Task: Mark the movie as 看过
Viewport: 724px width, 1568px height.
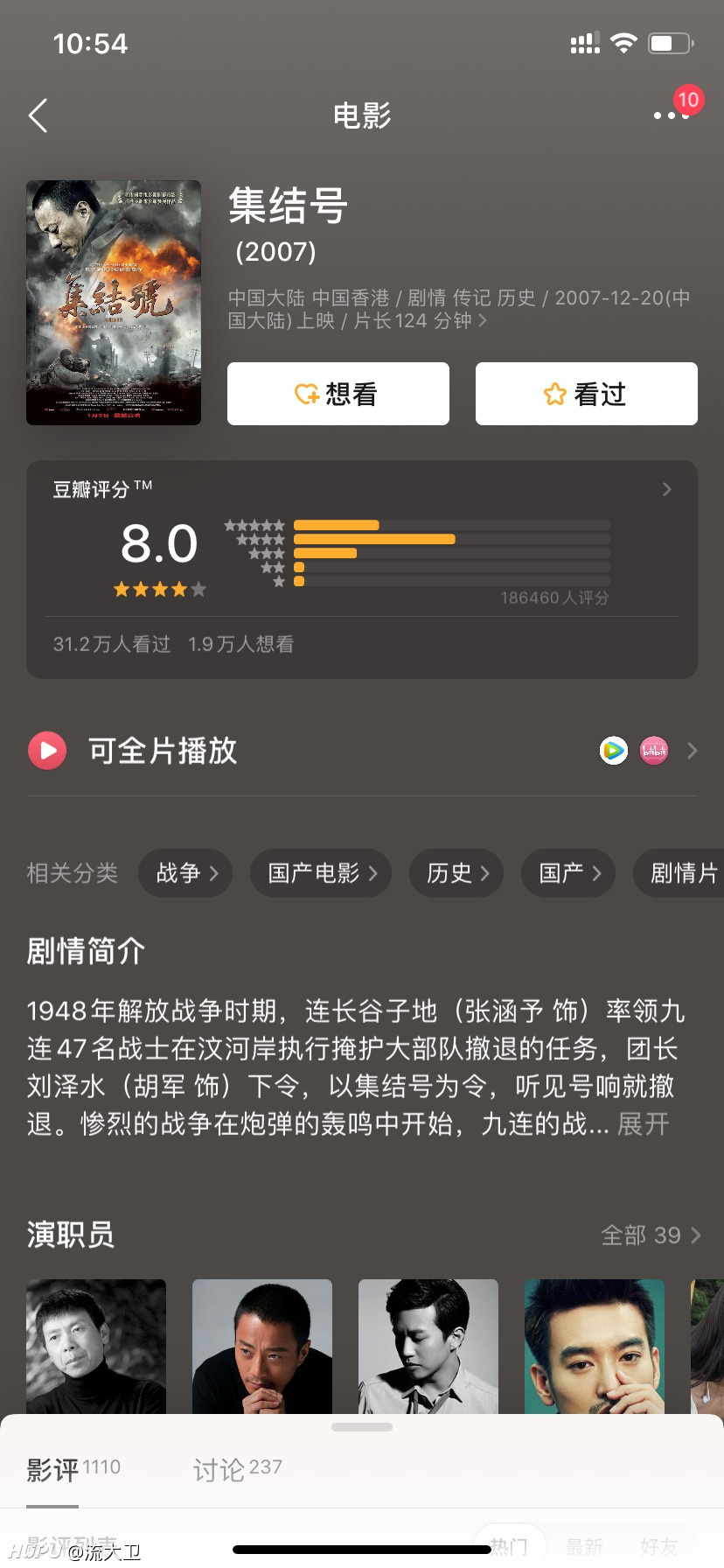Action: tap(587, 394)
